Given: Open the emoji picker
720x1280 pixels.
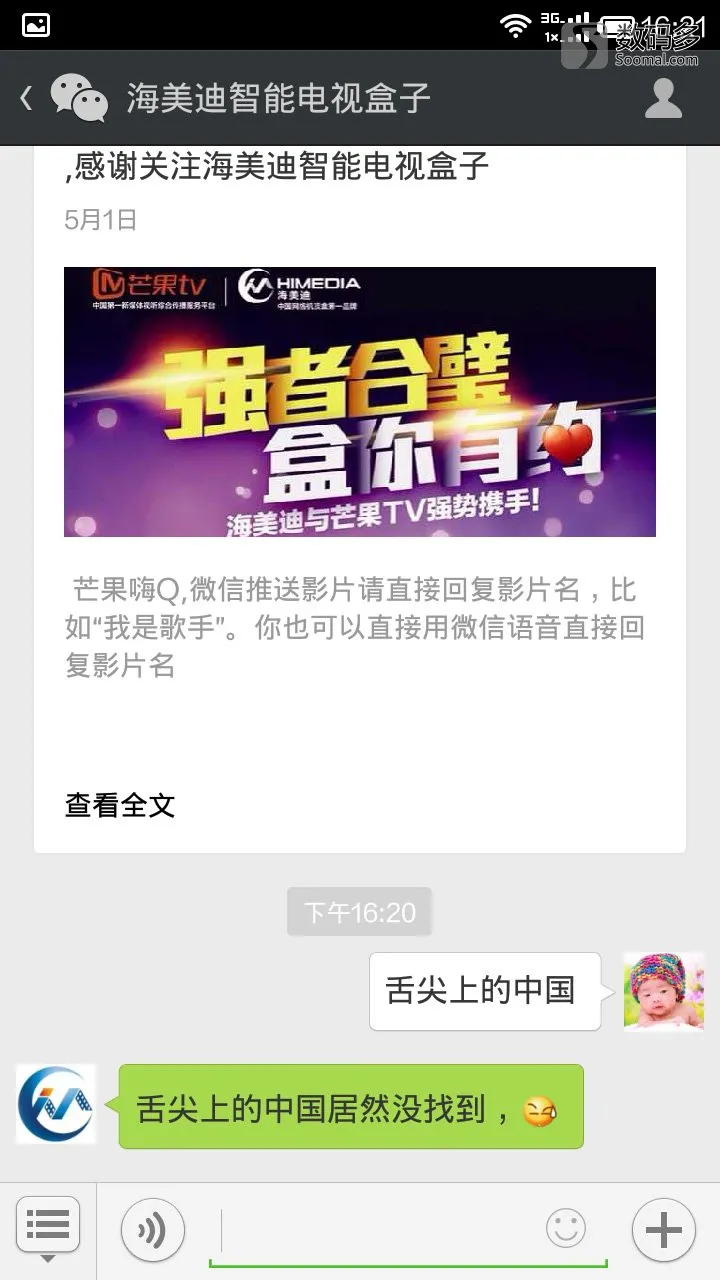Looking at the screenshot, I should click(566, 1229).
